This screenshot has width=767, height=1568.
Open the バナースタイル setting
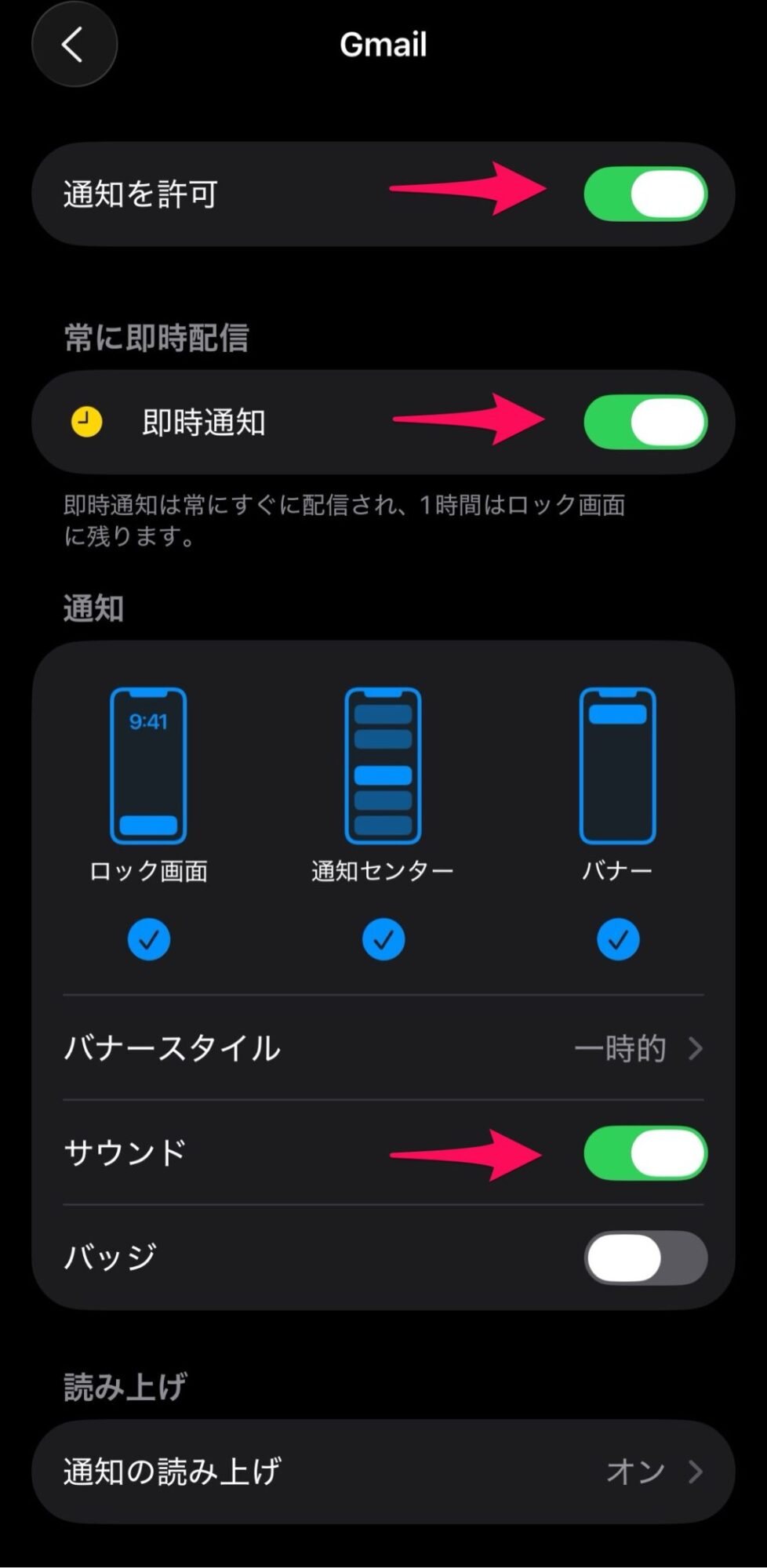pyautogui.click(x=383, y=1047)
